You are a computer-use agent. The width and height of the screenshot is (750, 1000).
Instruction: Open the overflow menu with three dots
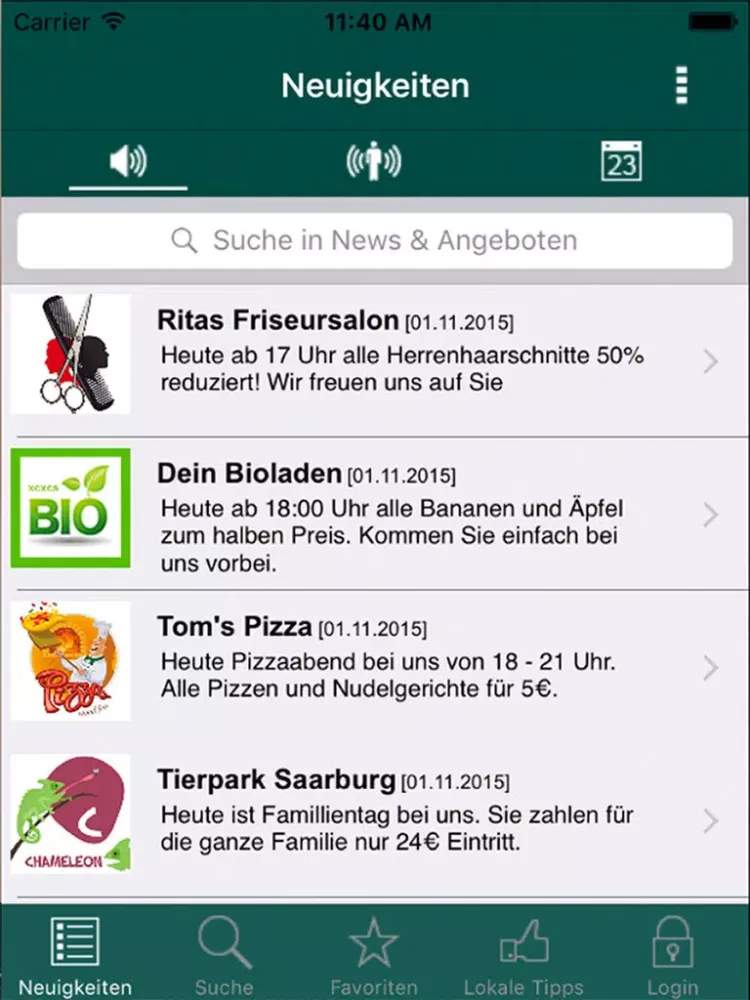pos(680,86)
